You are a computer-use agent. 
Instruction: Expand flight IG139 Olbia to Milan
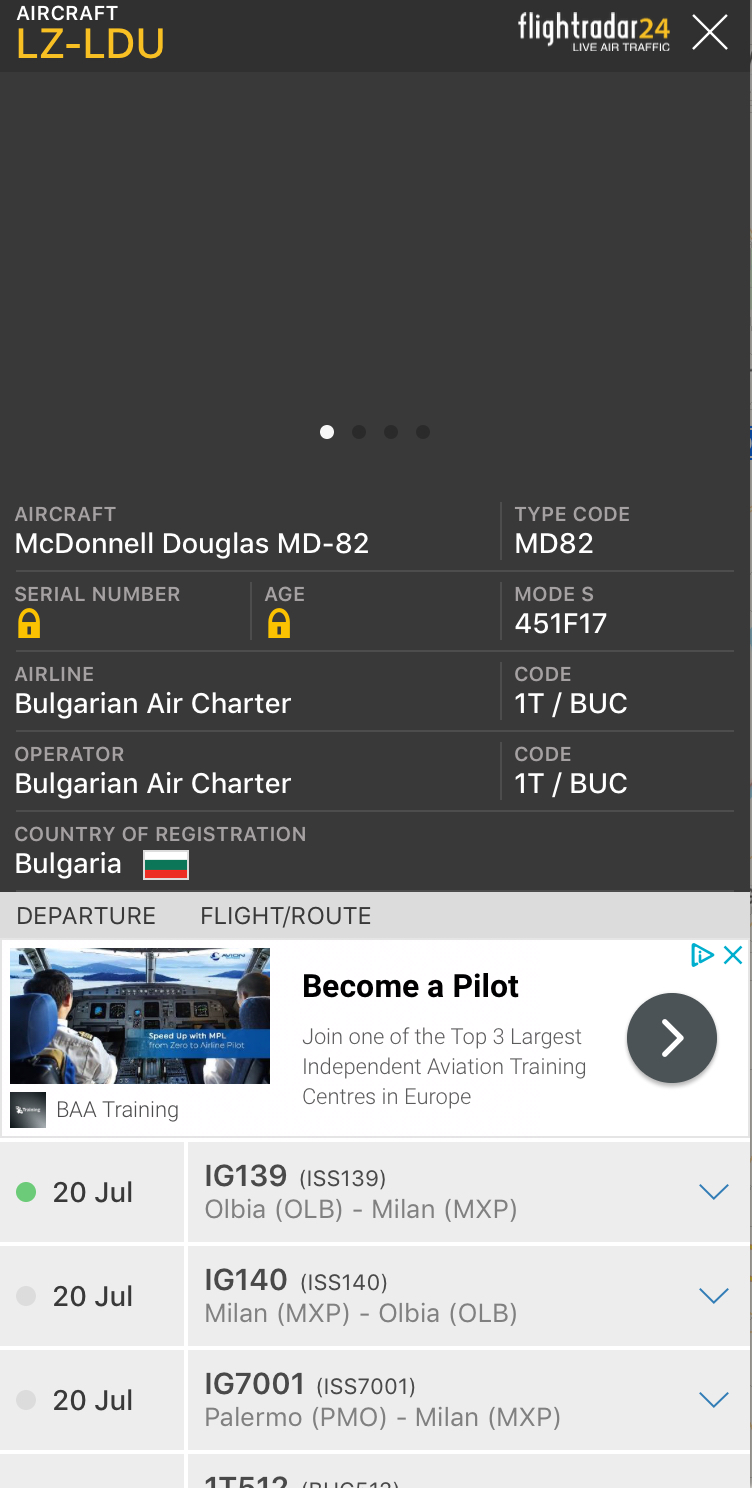(713, 1192)
